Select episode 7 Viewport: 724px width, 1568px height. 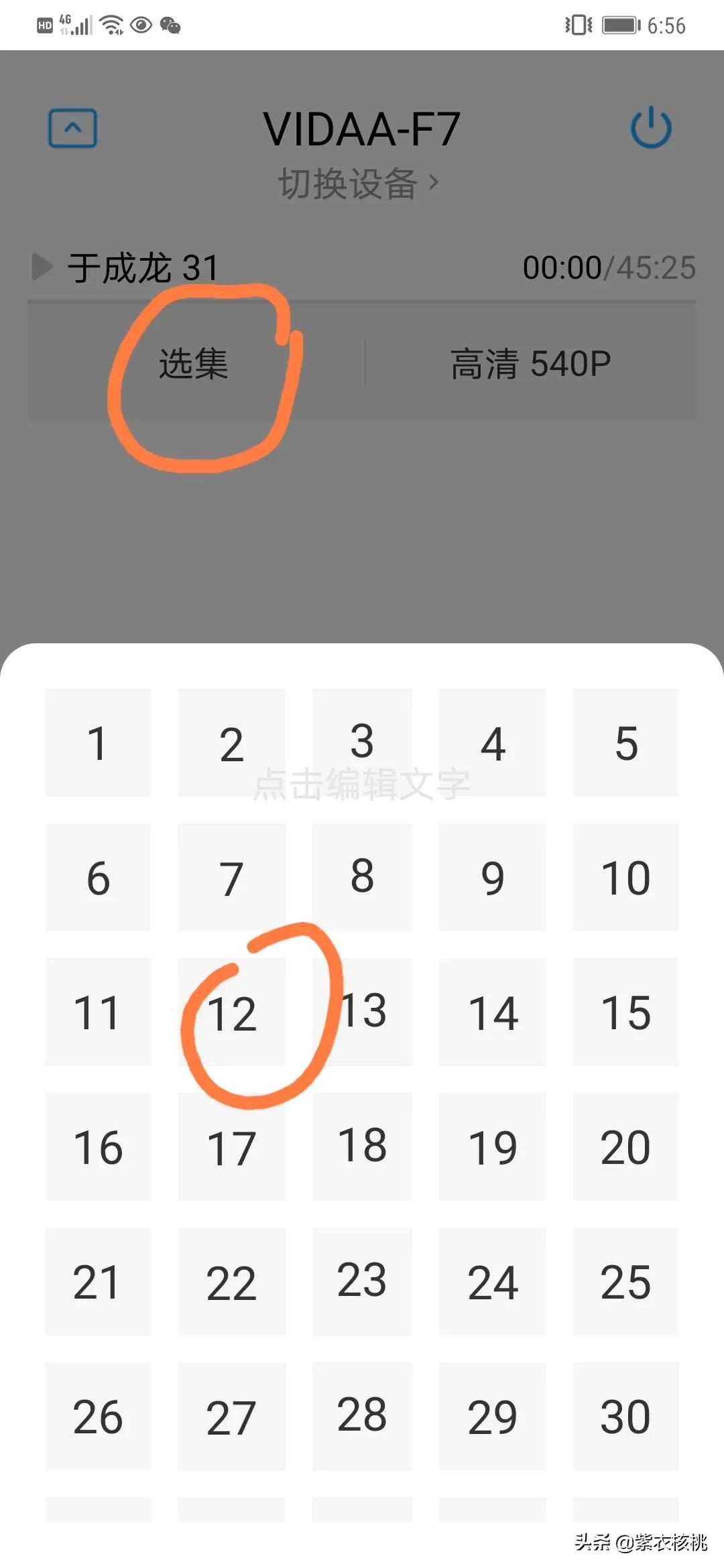coord(231,877)
